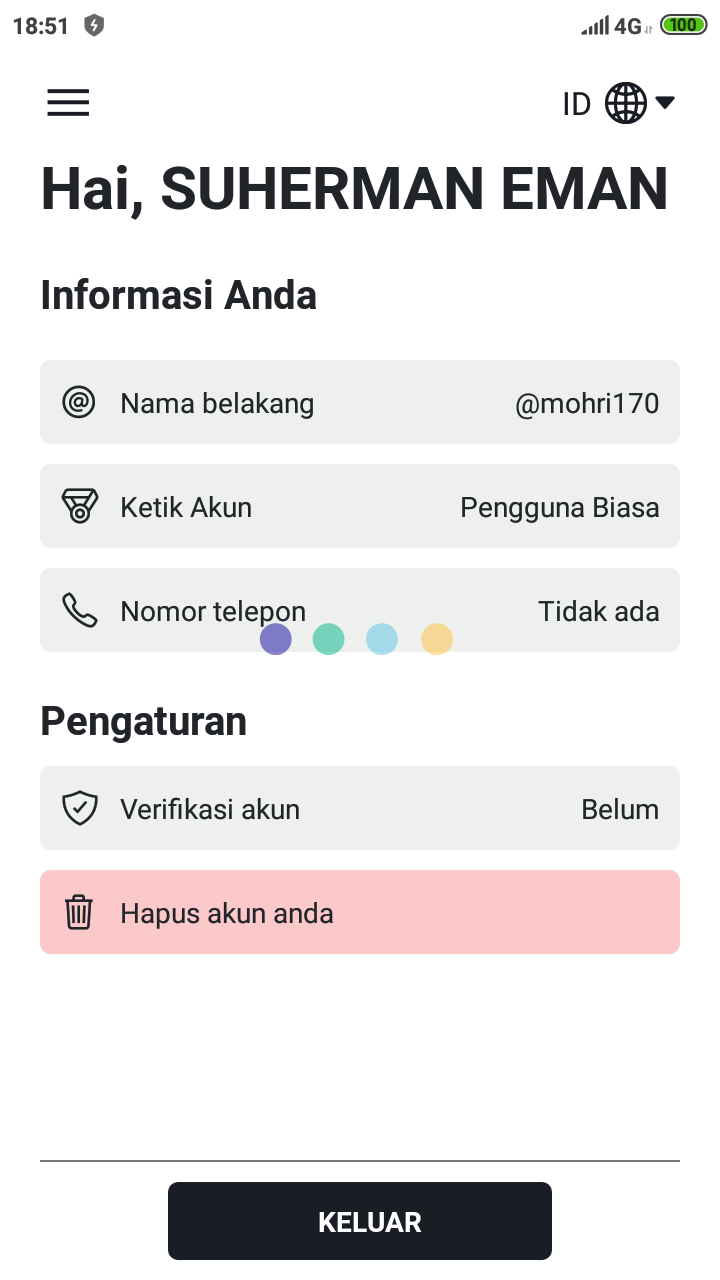Open the hamburger navigation menu
The image size is (720, 1280).
point(68,103)
